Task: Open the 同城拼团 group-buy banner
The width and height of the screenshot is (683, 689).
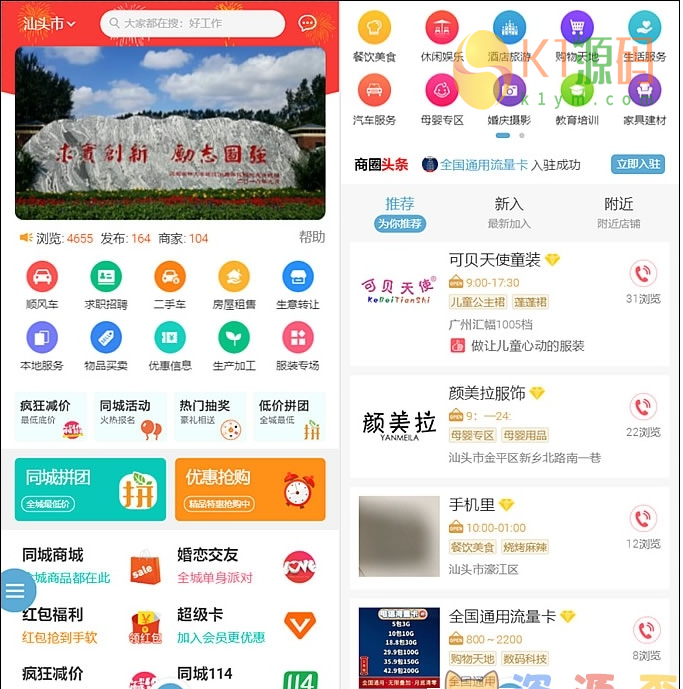Action: point(90,490)
